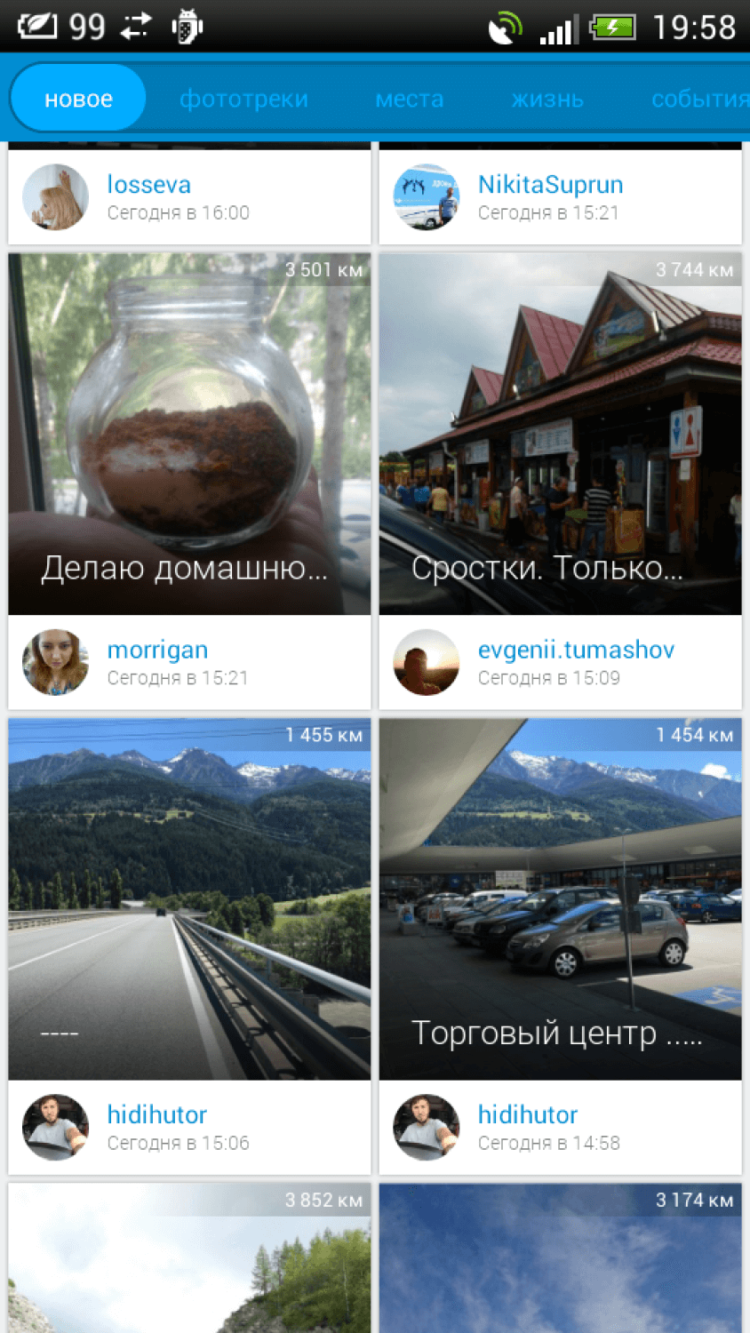Tap the GPS satellite icon in the status bar

(x=505, y=27)
